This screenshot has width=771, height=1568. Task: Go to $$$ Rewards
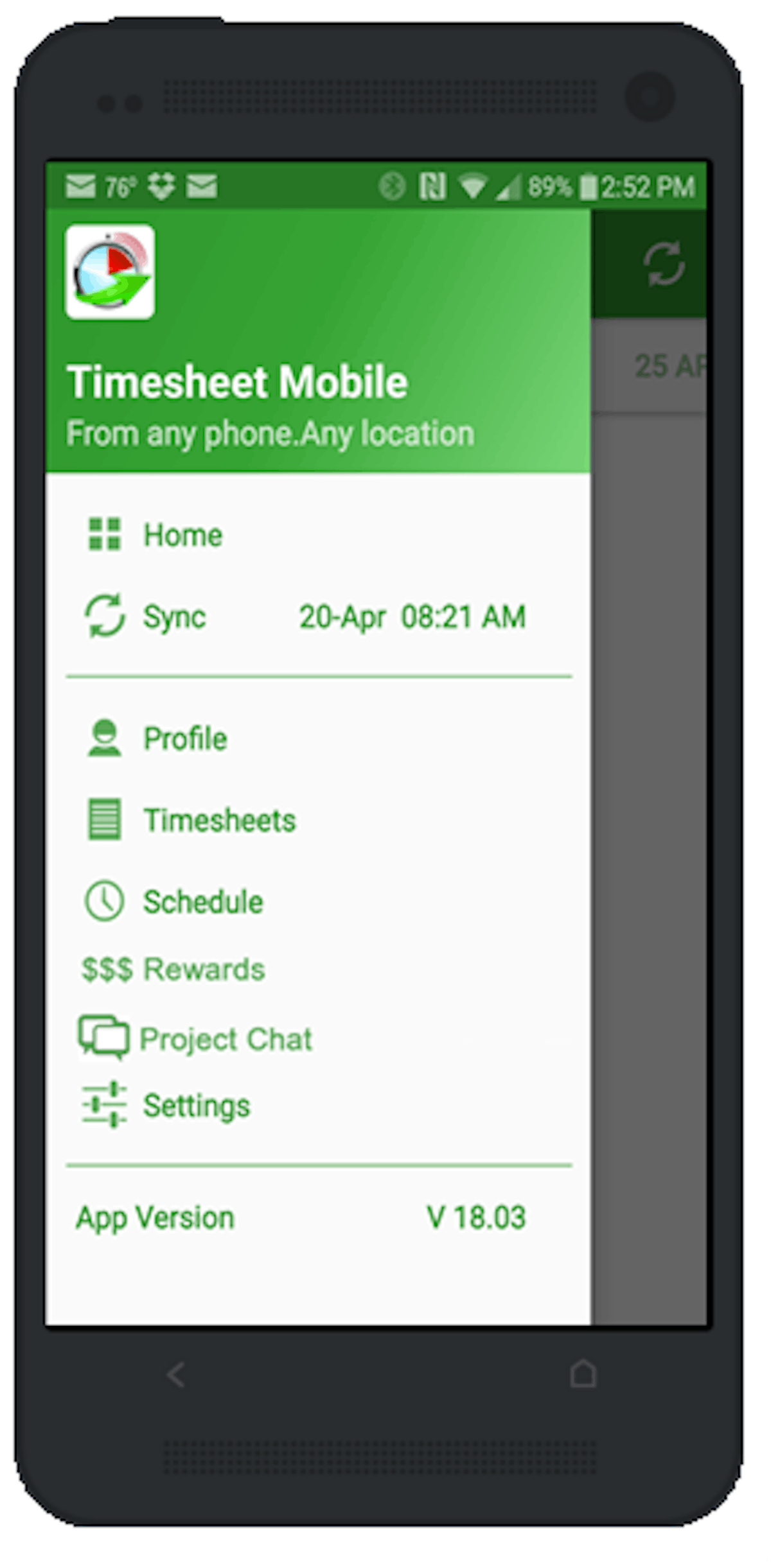point(173,970)
